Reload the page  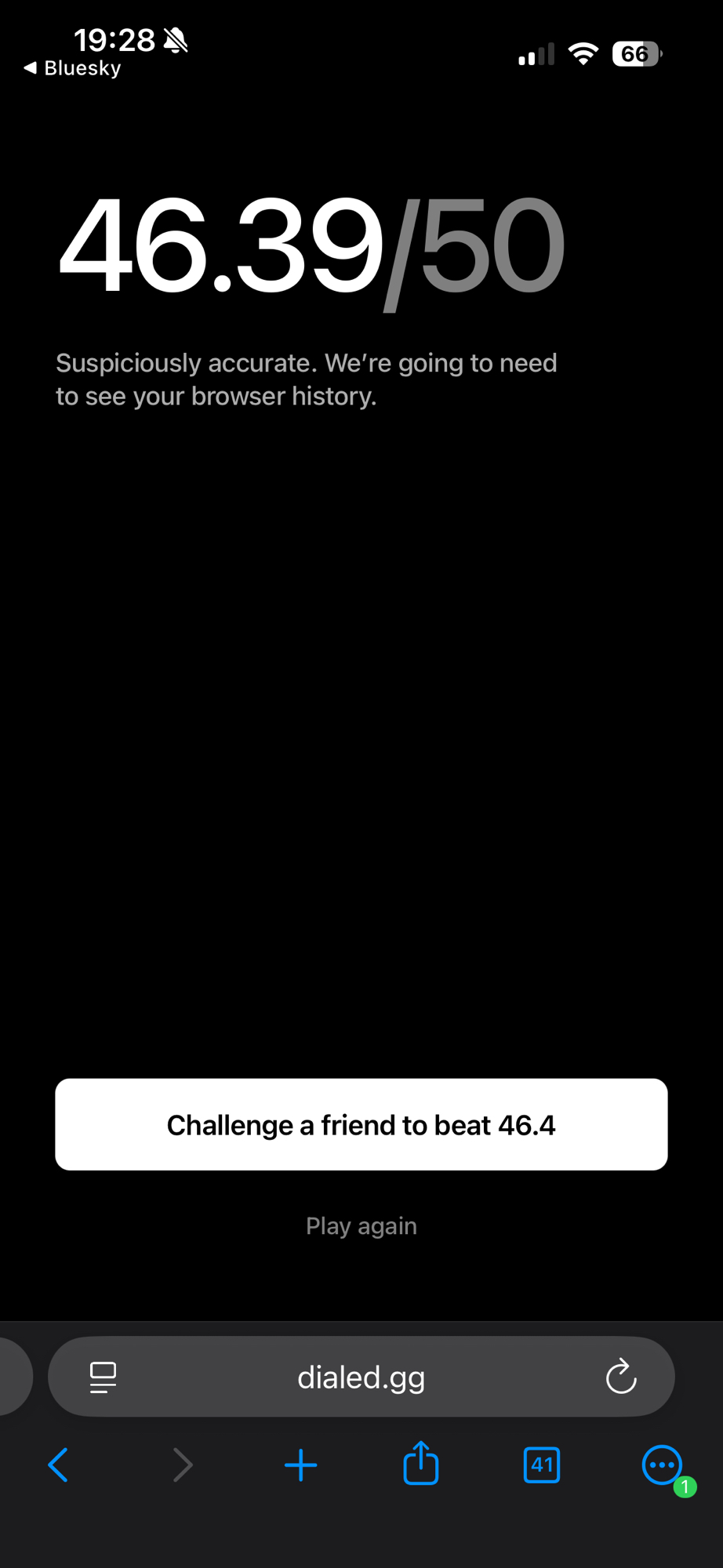[621, 1377]
